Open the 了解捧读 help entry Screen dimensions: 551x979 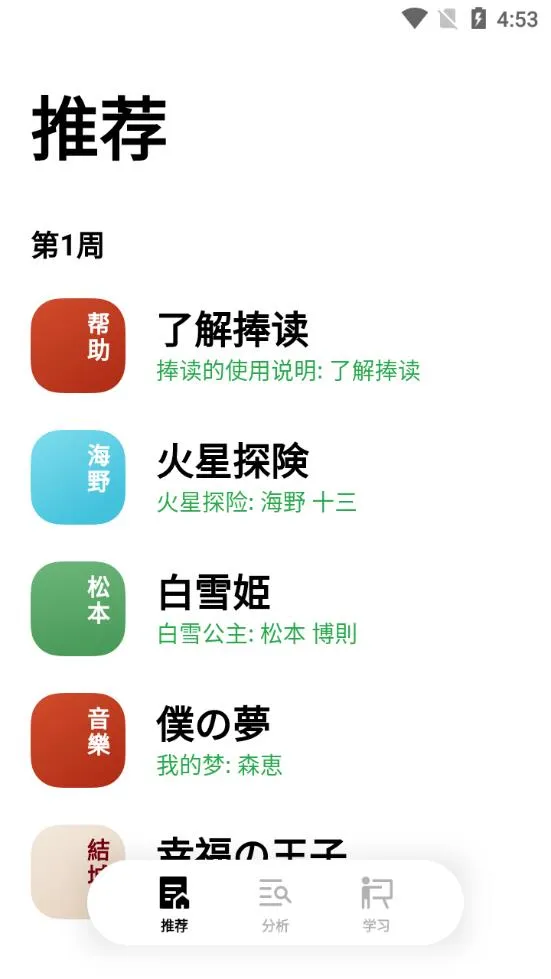[275, 345]
